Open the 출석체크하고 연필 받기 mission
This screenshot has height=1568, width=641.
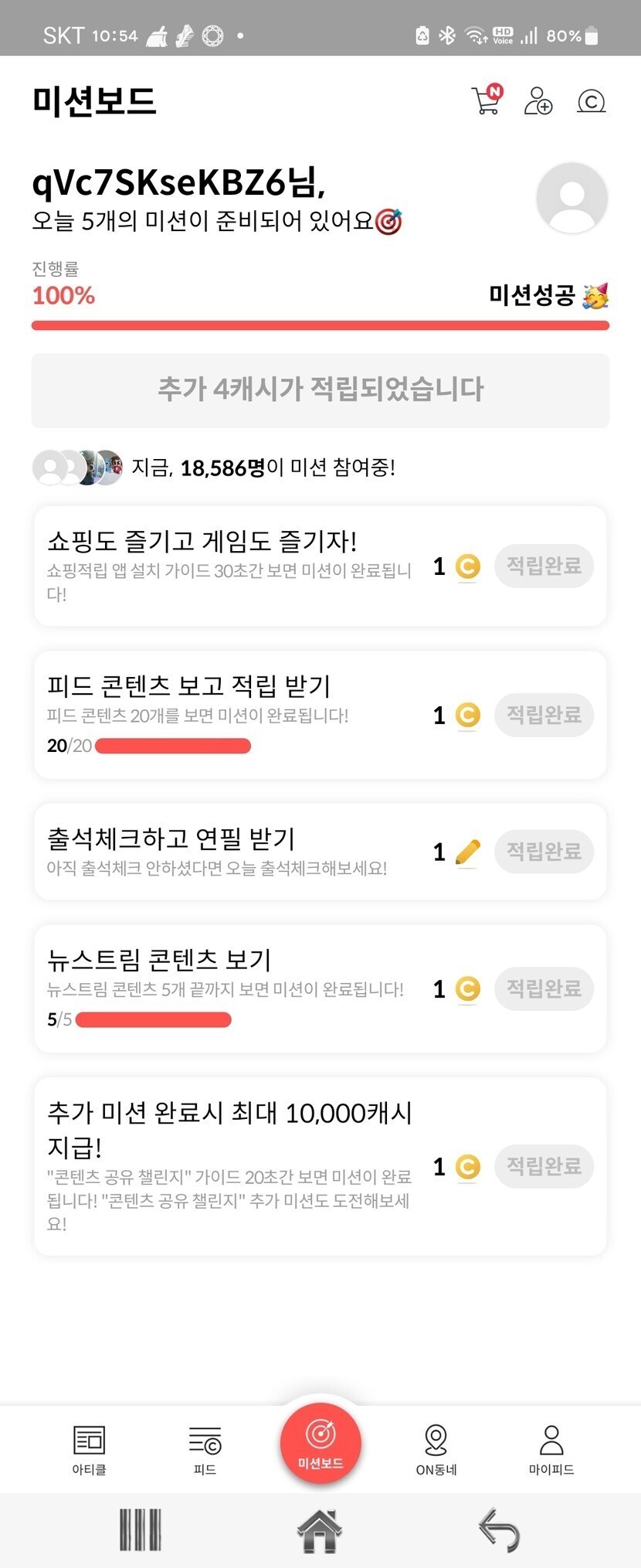pos(320,852)
